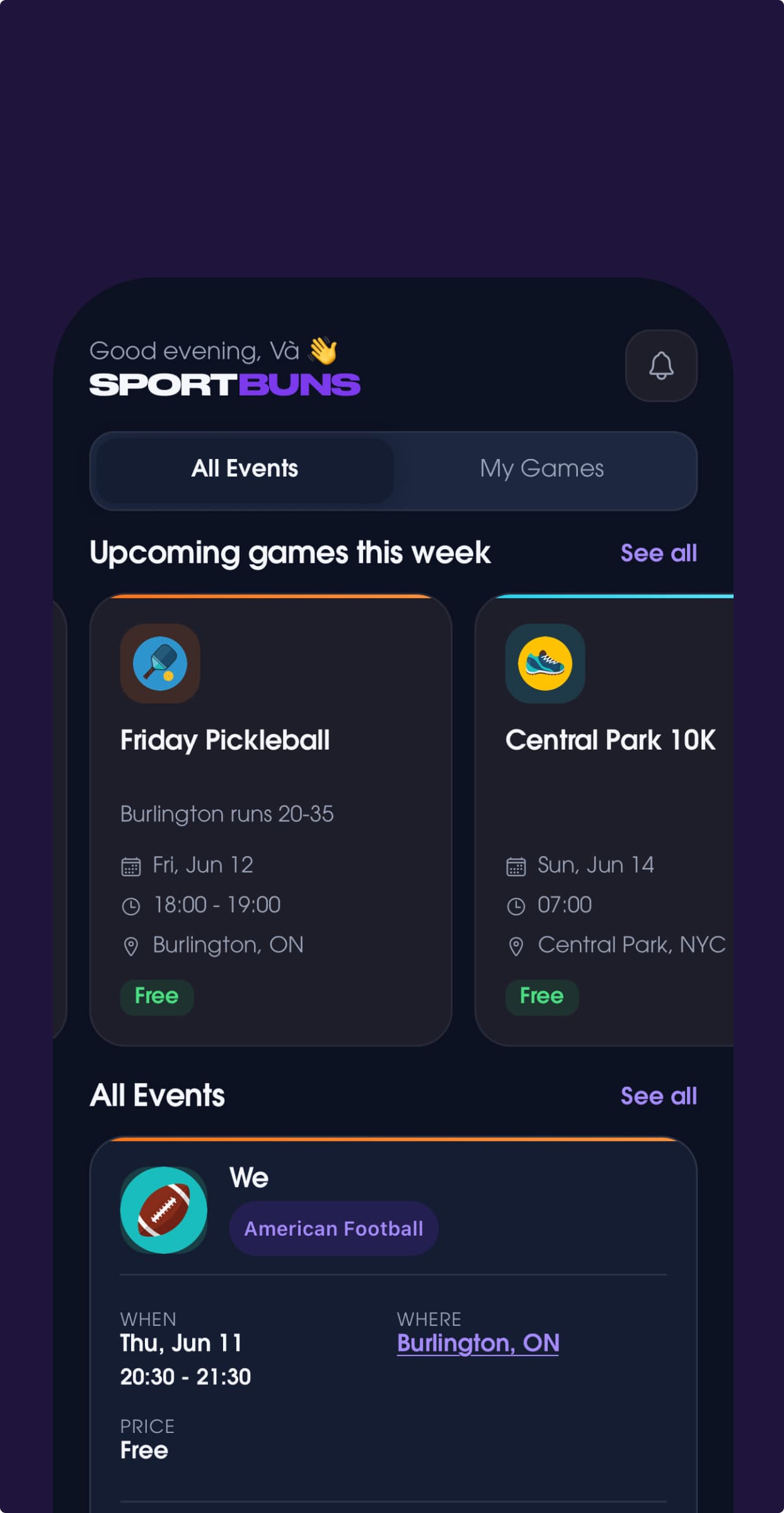
Task: Open the Friday Pickleball card
Action: click(271, 820)
